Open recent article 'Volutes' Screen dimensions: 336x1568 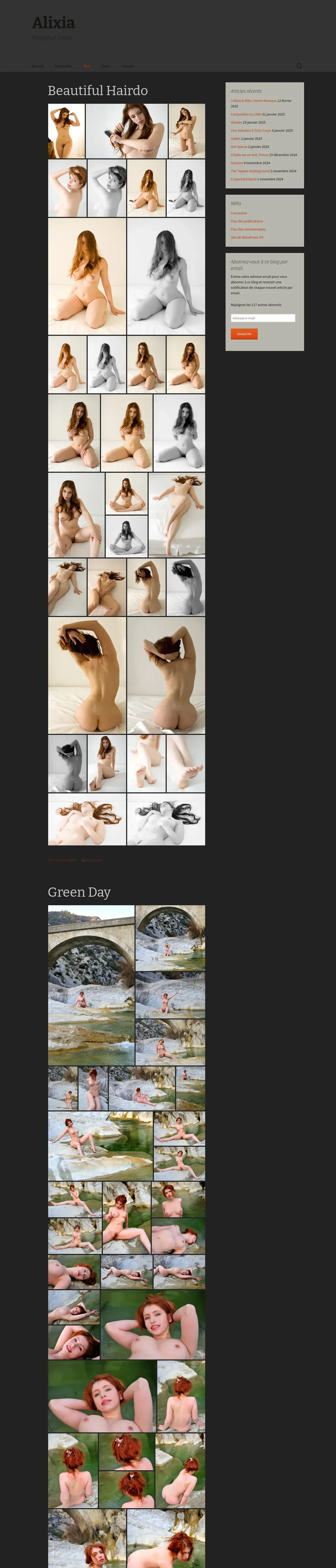click(236, 122)
